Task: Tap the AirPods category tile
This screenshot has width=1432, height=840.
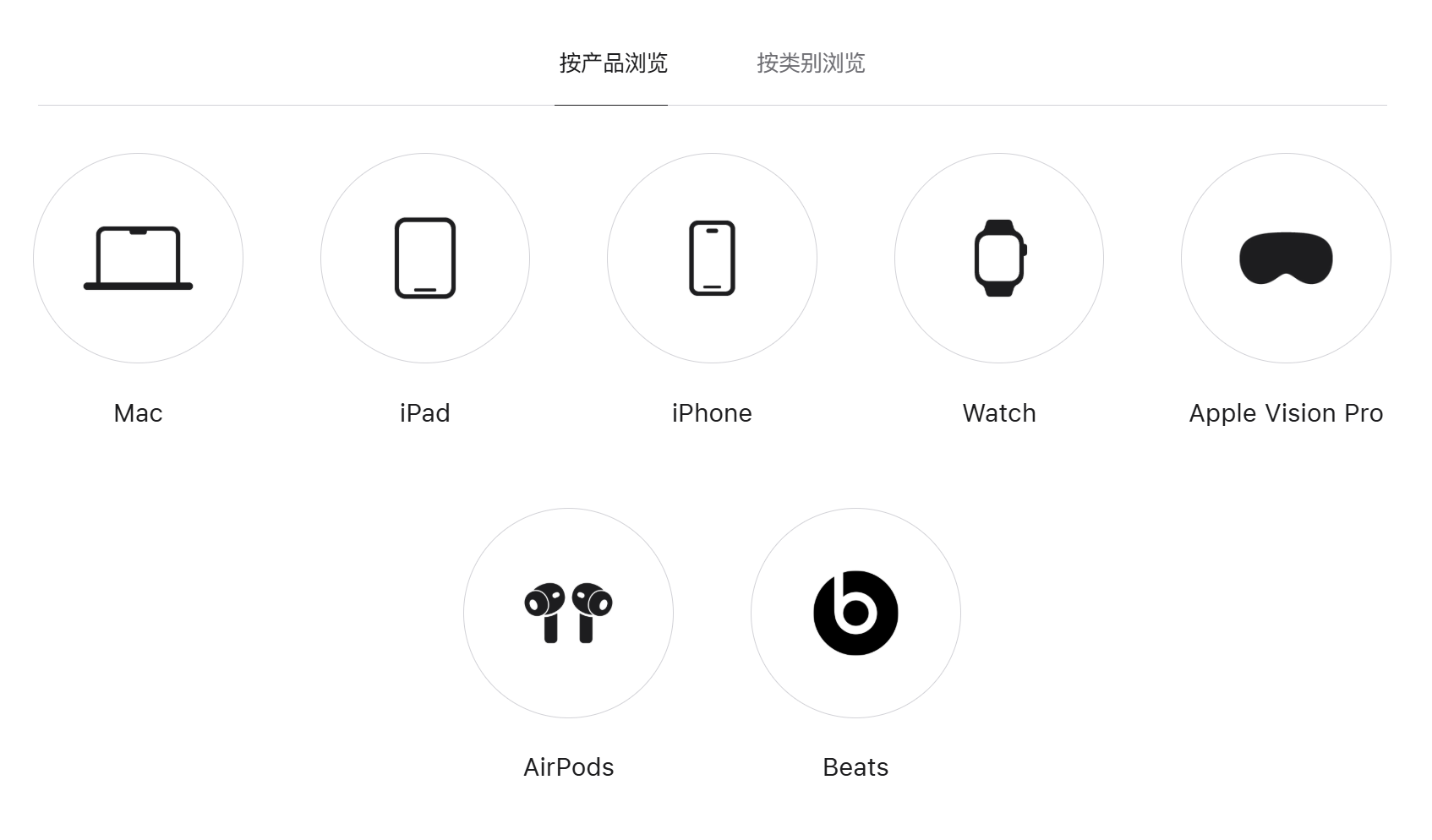Action: tap(568, 613)
